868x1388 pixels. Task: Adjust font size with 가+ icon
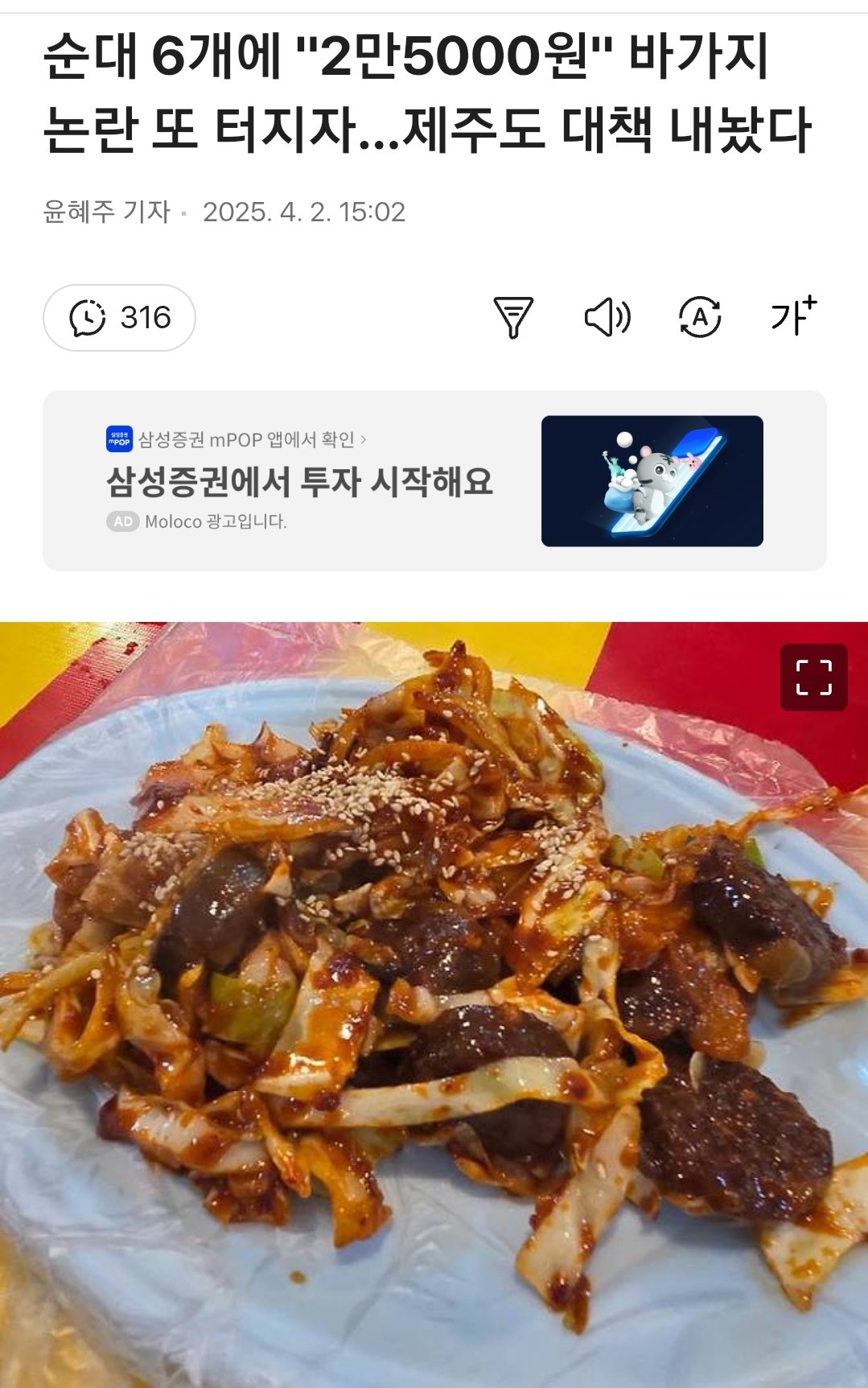(793, 315)
